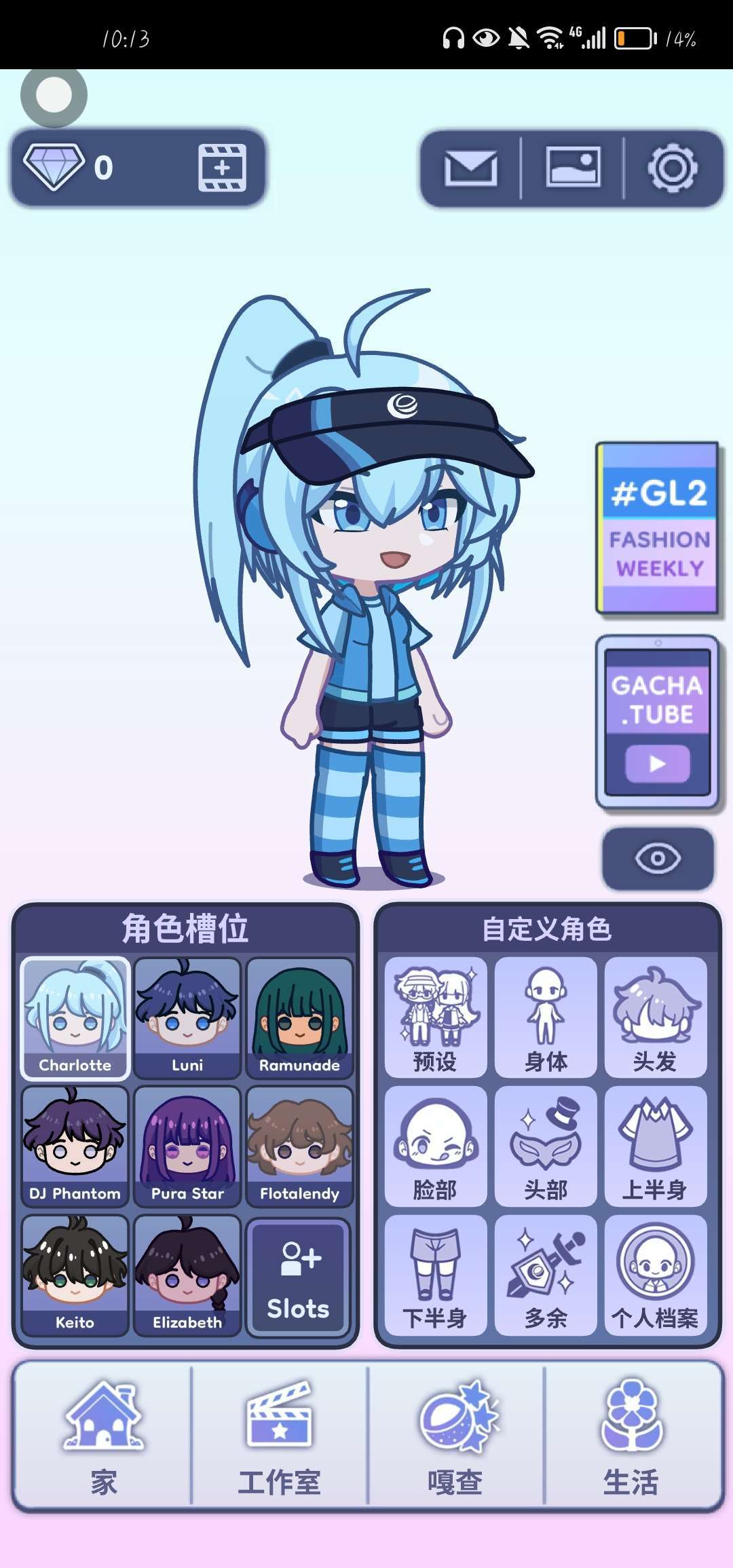This screenshot has width=733, height=1568.
Task: Select the Luni character slot
Action: 187,1018
